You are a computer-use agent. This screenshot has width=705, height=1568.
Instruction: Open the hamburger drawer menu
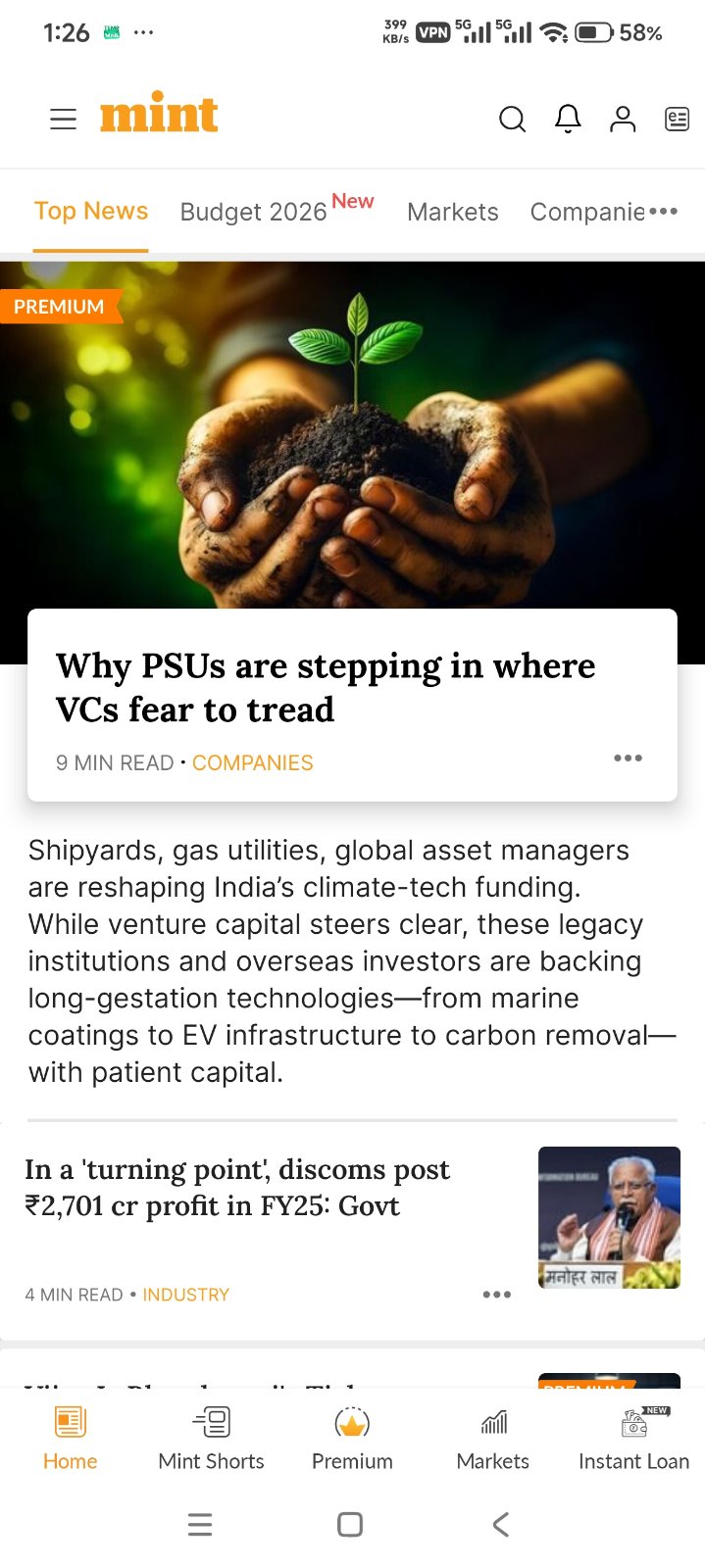click(x=63, y=119)
